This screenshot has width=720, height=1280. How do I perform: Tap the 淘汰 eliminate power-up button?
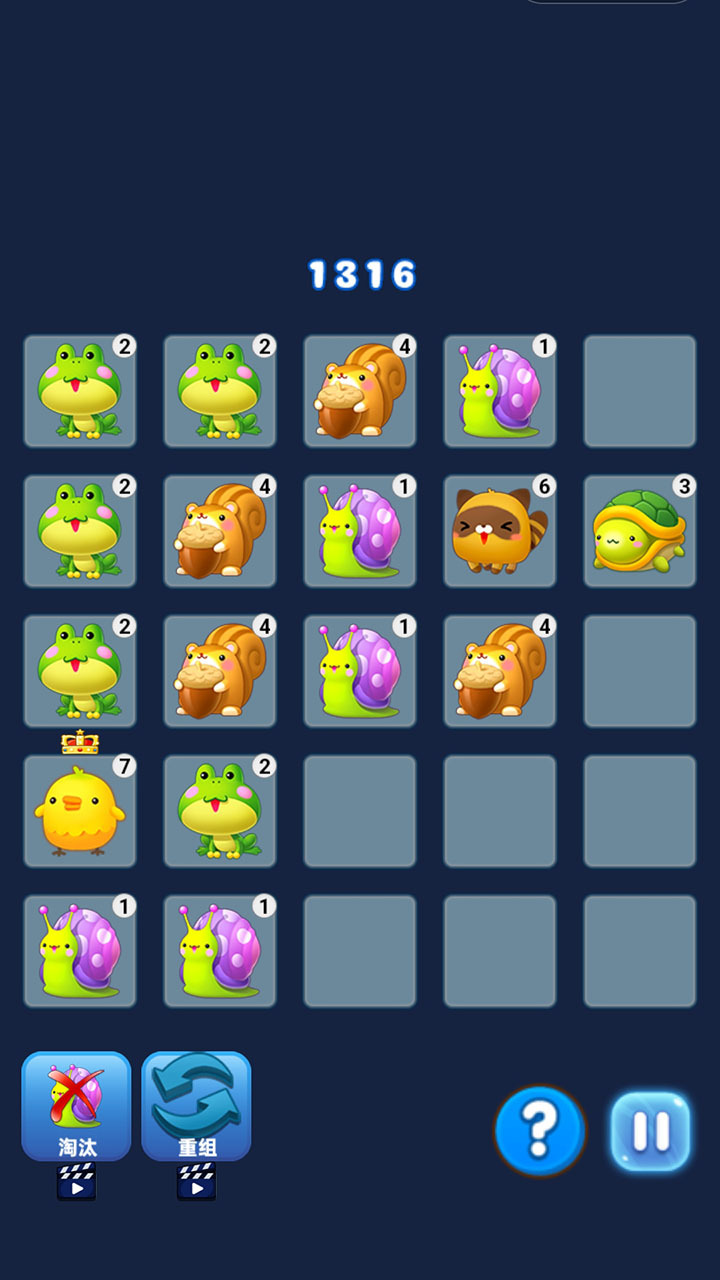click(76, 1106)
